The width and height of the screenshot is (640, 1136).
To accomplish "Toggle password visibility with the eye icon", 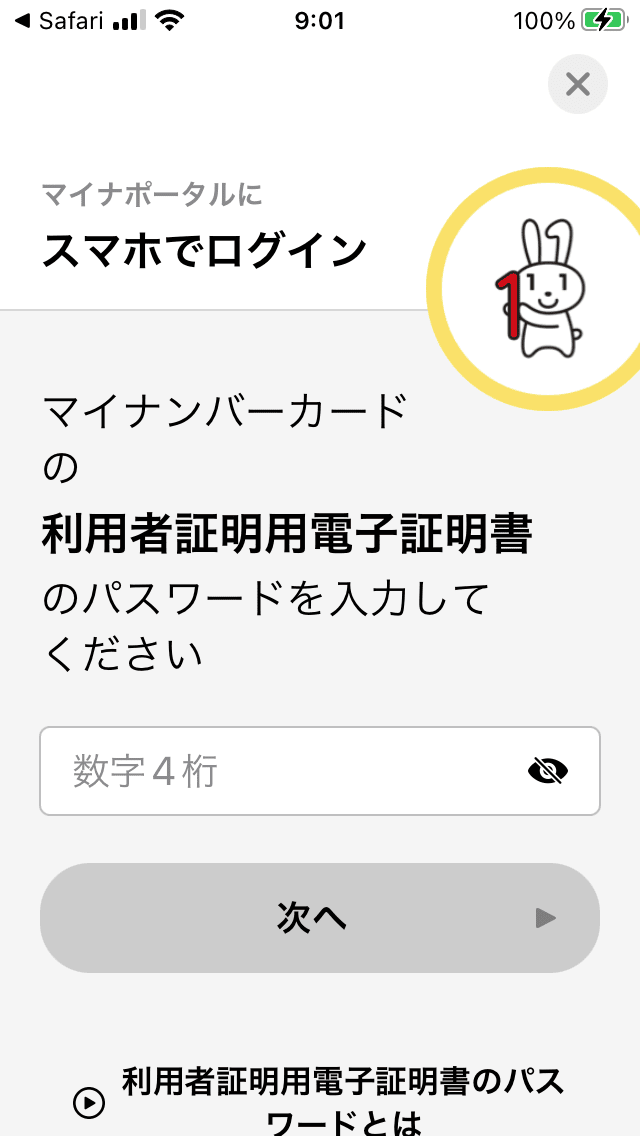I will tap(547, 772).
